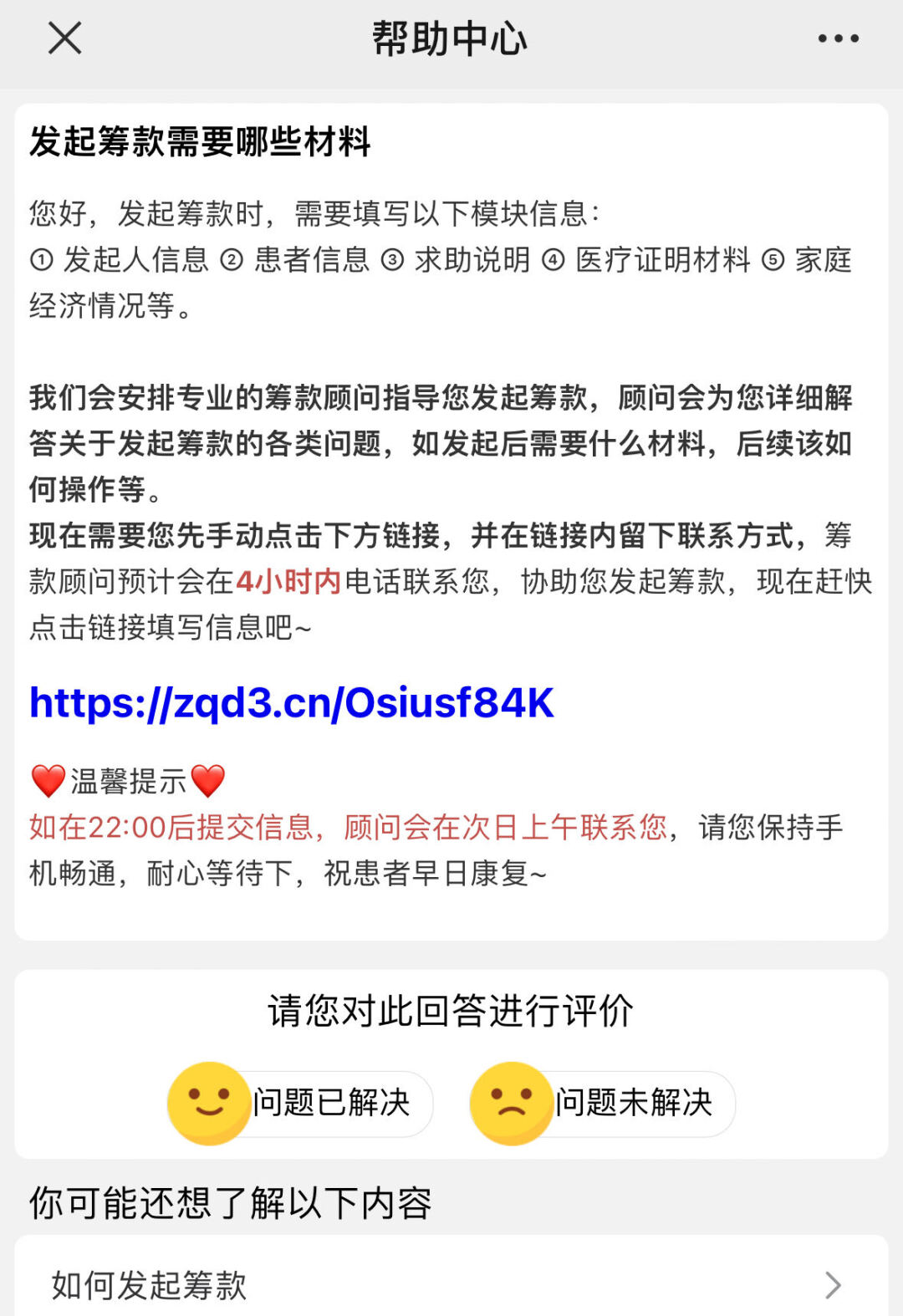The width and height of the screenshot is (903, 1316).
Task: Open the three-dot overflow menu
Action: coord(838,38)
